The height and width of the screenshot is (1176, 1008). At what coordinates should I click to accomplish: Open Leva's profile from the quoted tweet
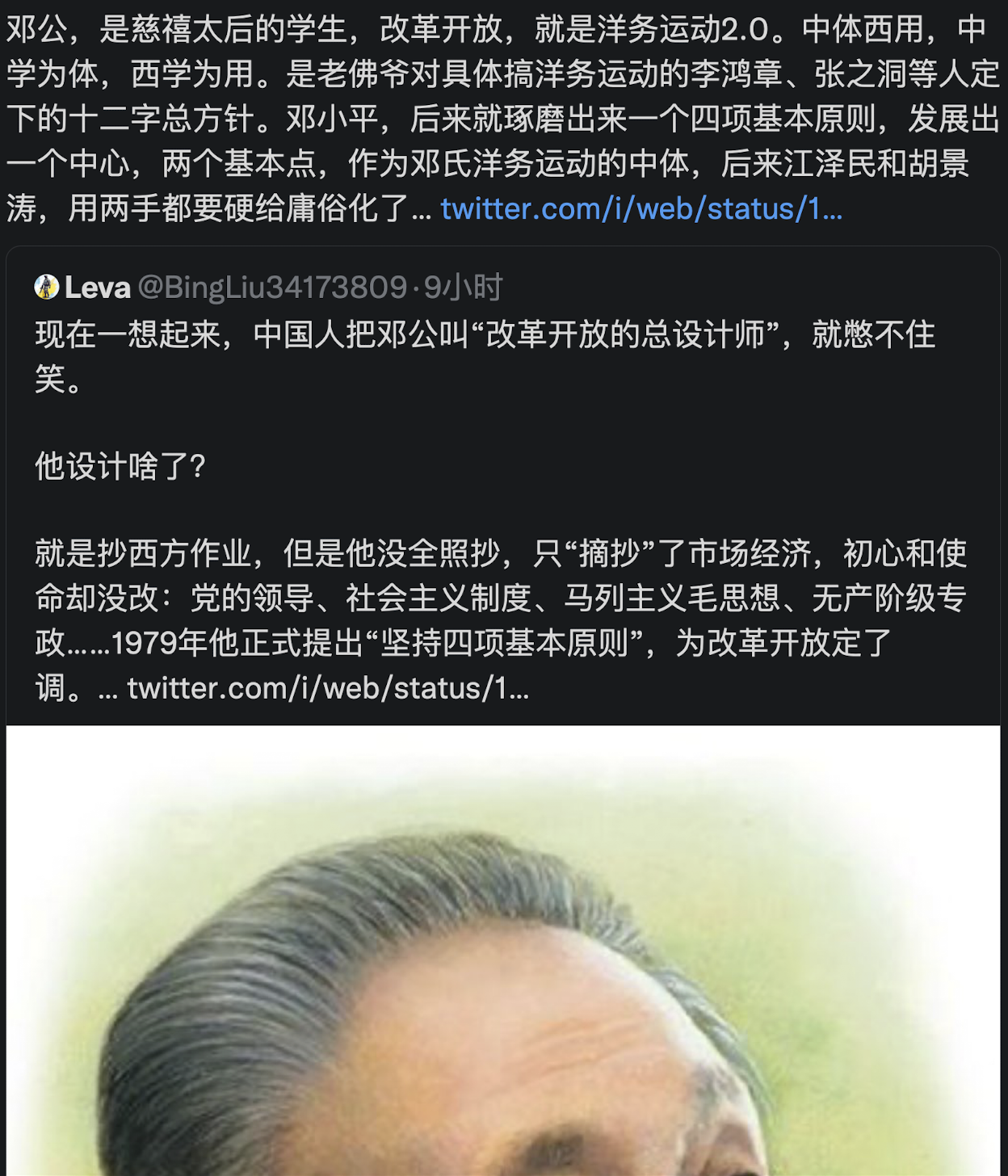[98, 288]
